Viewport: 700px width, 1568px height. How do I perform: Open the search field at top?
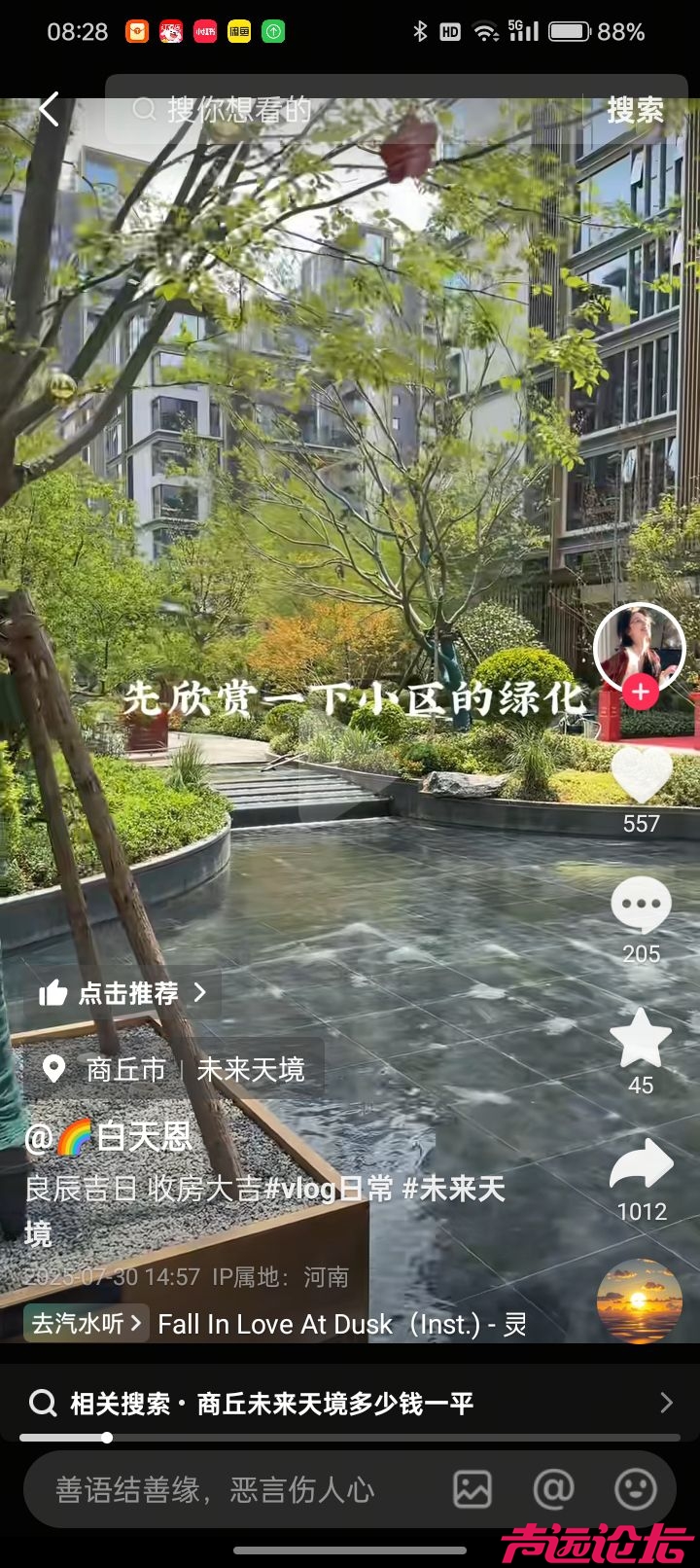350,110
